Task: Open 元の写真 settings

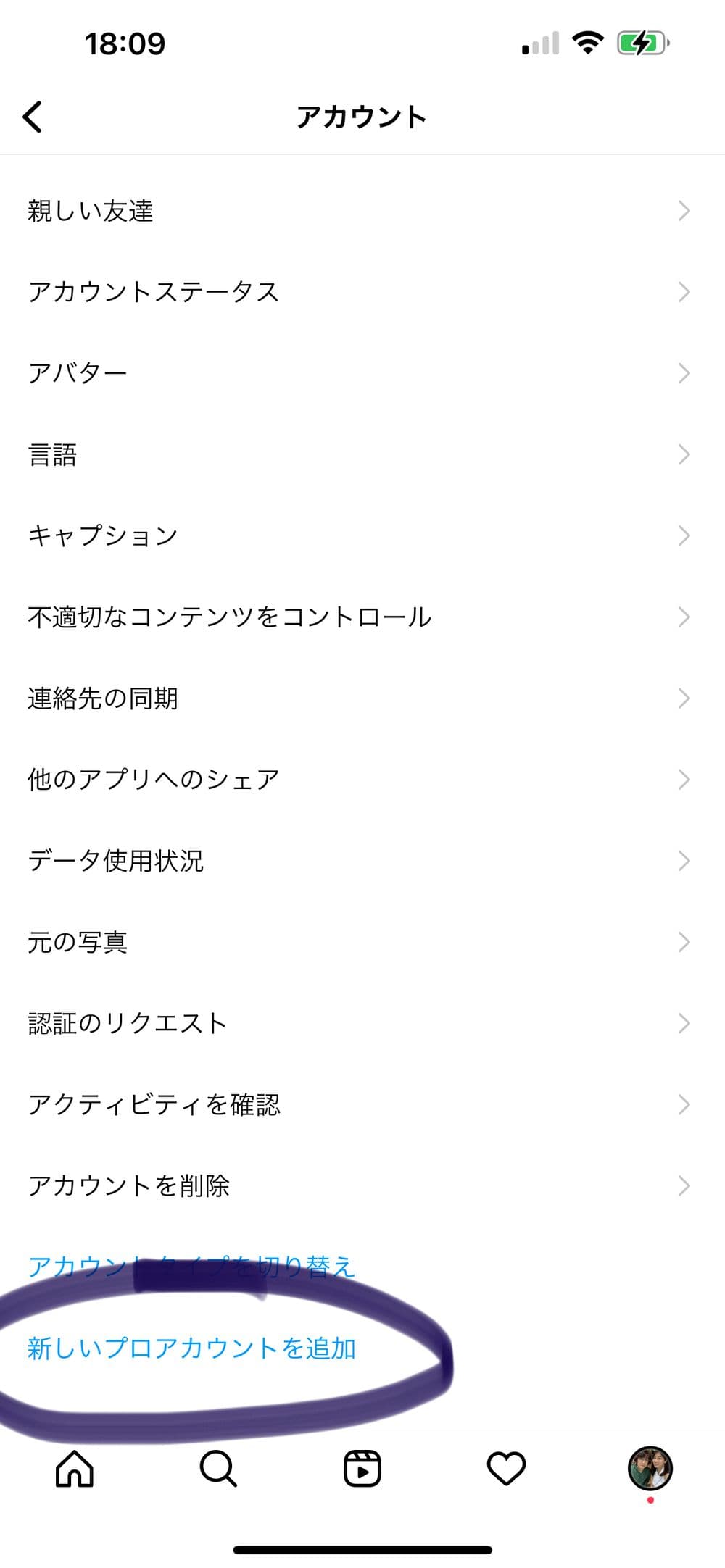Action: (78, 942)
